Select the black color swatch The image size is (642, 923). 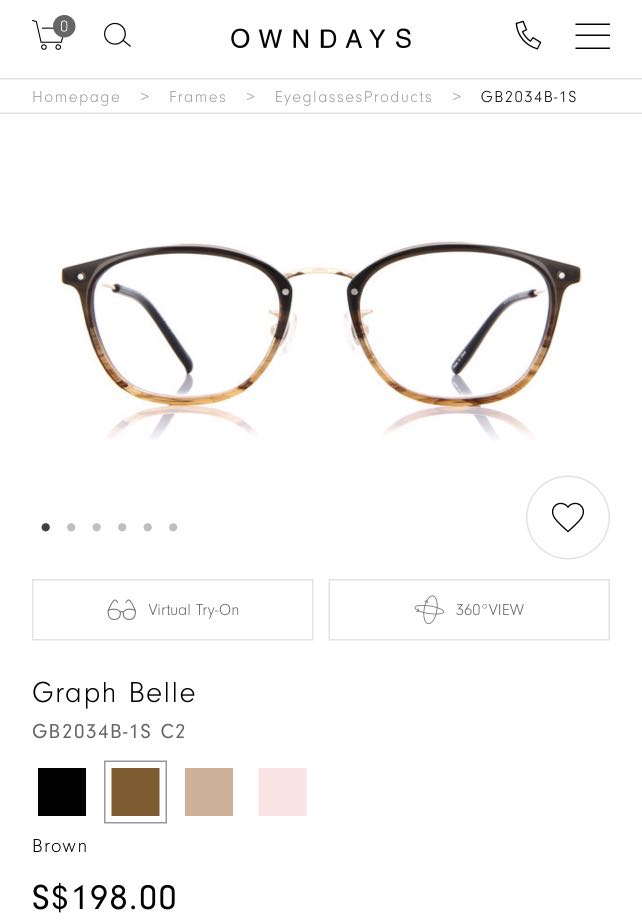[x=62, y=792]
